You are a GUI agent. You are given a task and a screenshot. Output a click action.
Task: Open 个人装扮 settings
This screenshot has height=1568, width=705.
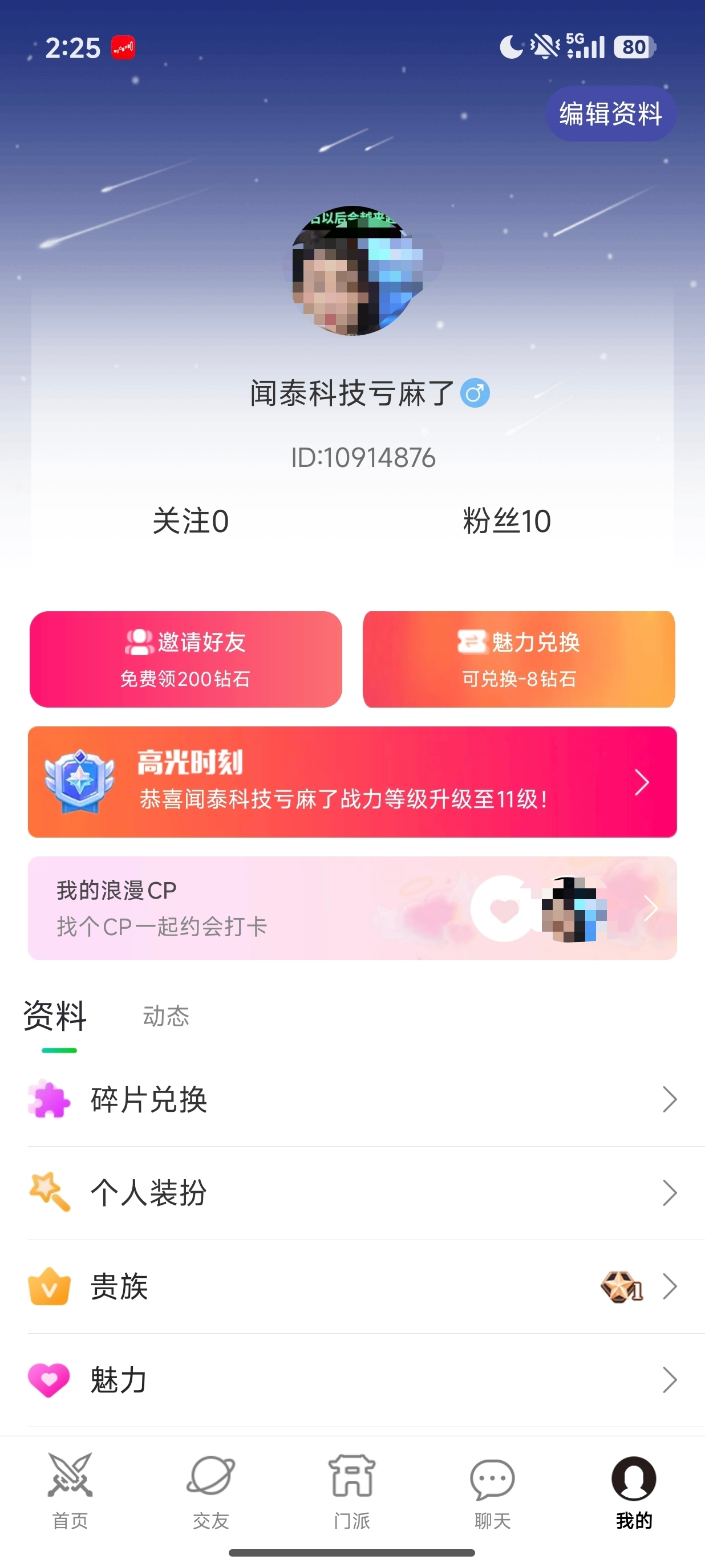click(x=352, y=1192)
